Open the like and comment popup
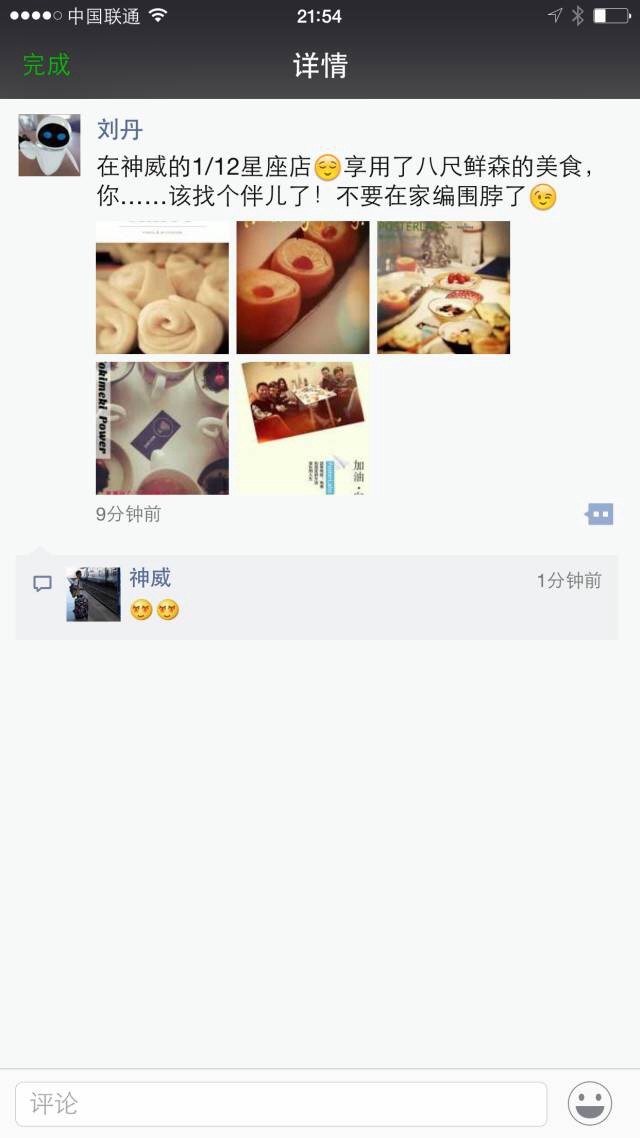Viewport: 640px width, 1138px height. click(599, 514)
